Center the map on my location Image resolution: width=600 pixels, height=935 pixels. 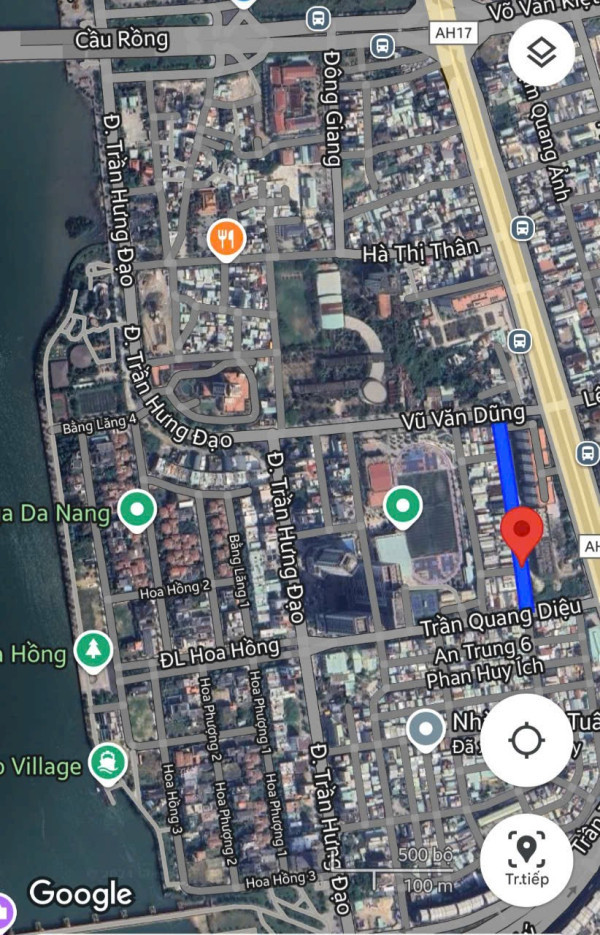[526, 741]
